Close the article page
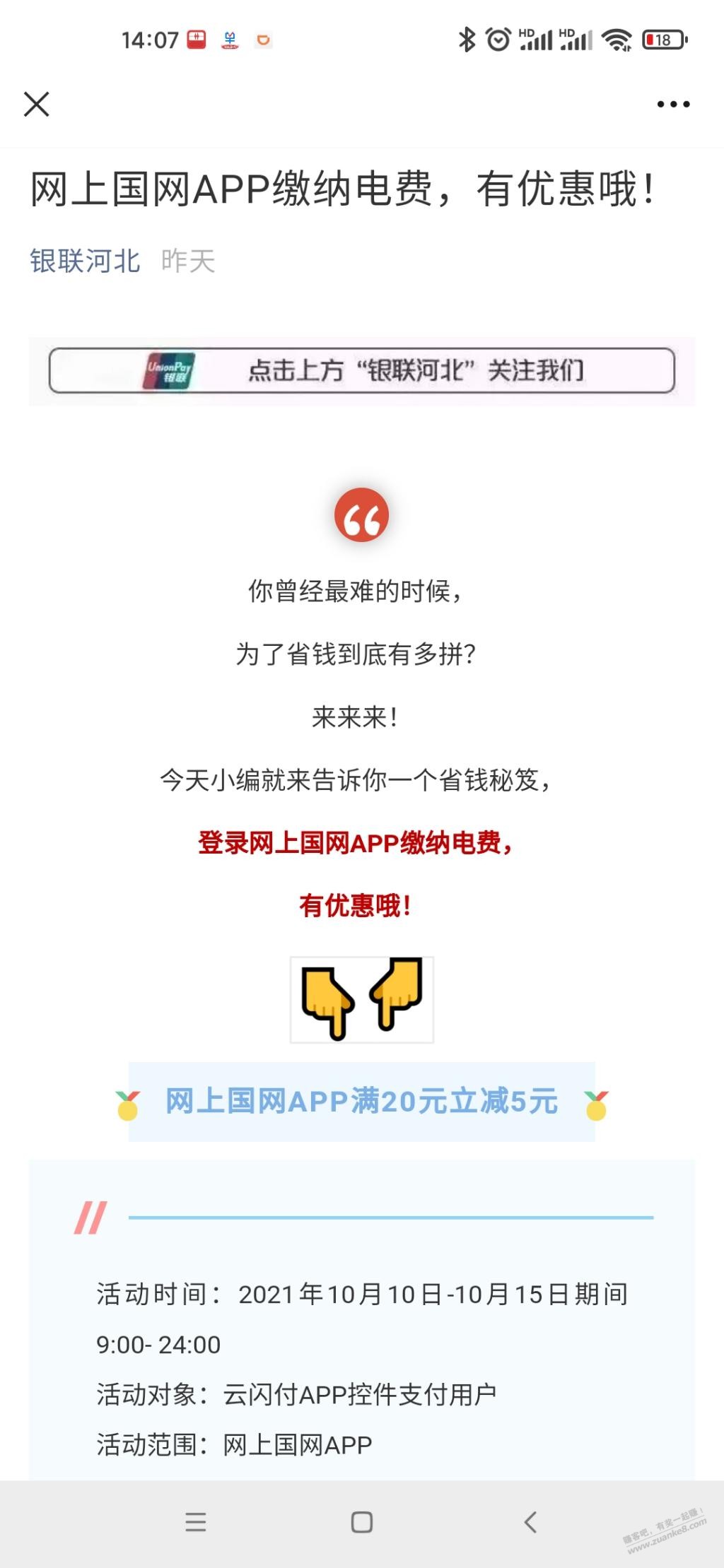 coord(37,104)
